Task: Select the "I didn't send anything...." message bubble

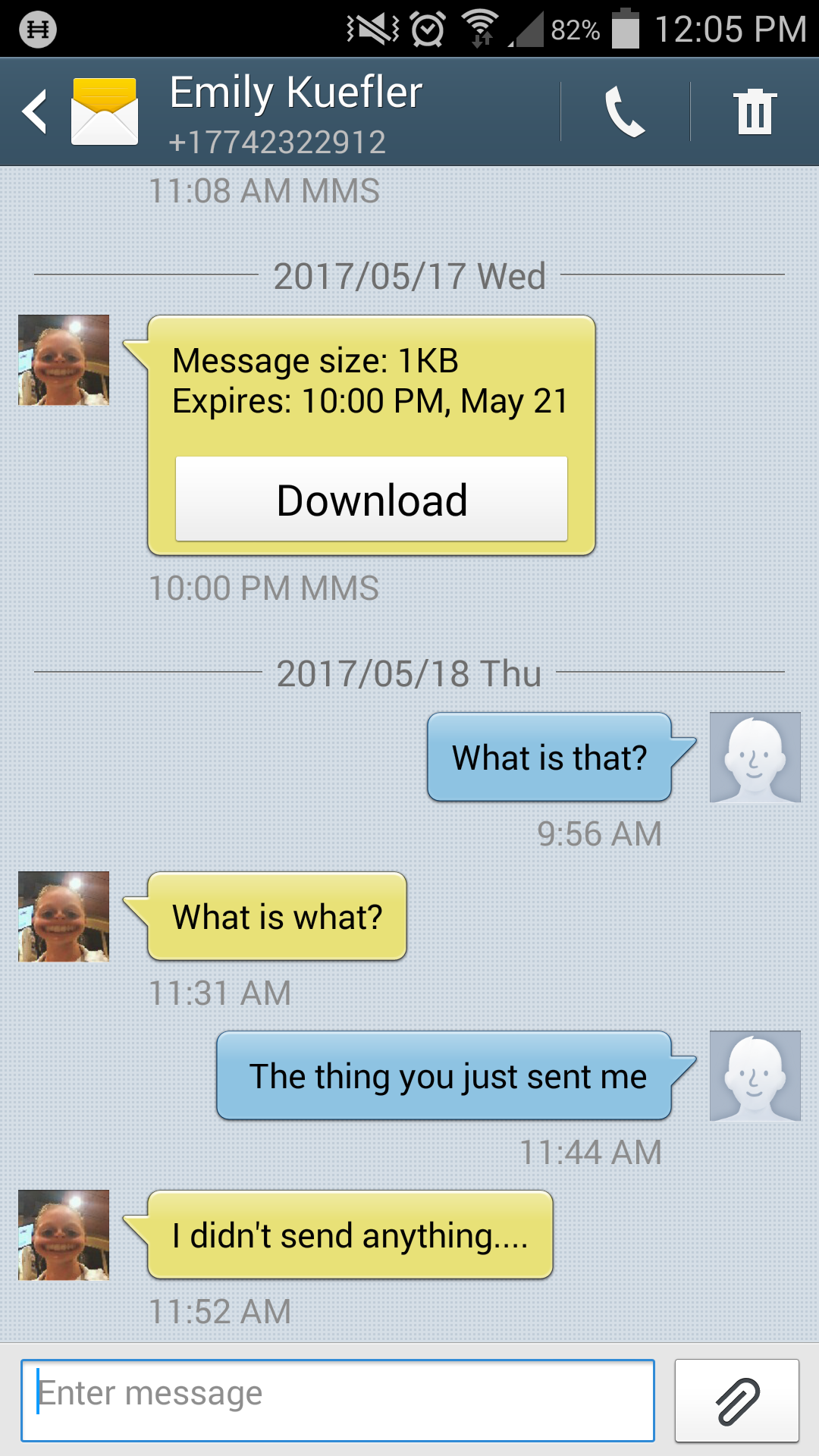Action: pyautogui.click(x=350, y=1235)
